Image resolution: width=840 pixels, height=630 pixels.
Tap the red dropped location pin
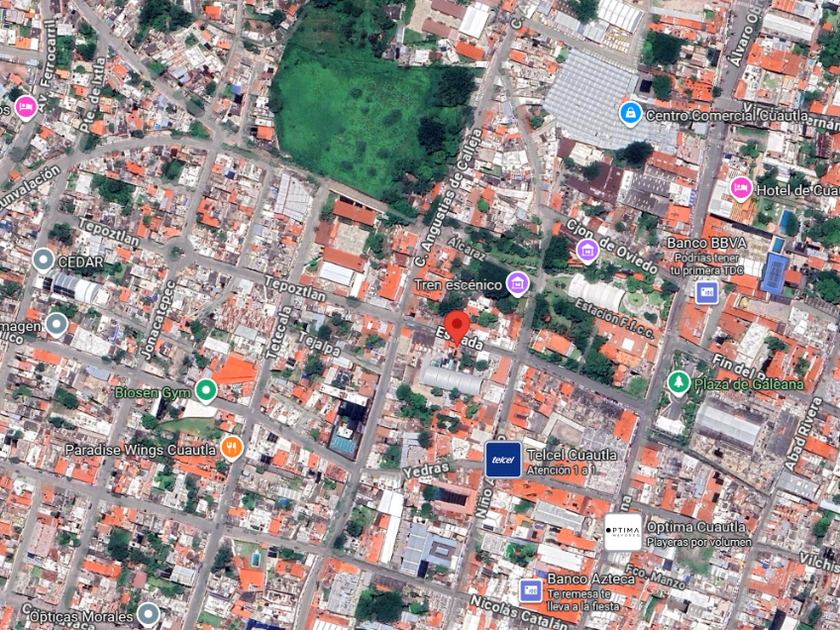tap(457, 327)
